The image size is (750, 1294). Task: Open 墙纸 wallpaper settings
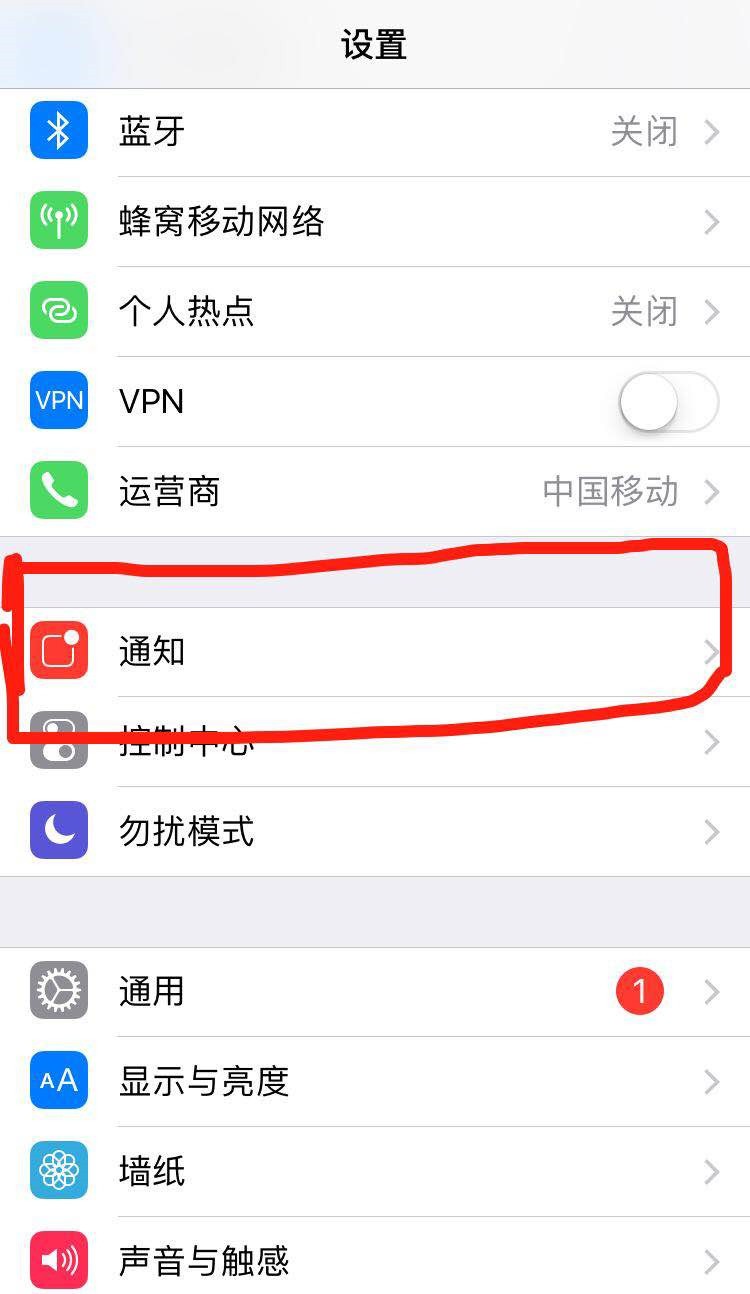[x=375, y=1172]
